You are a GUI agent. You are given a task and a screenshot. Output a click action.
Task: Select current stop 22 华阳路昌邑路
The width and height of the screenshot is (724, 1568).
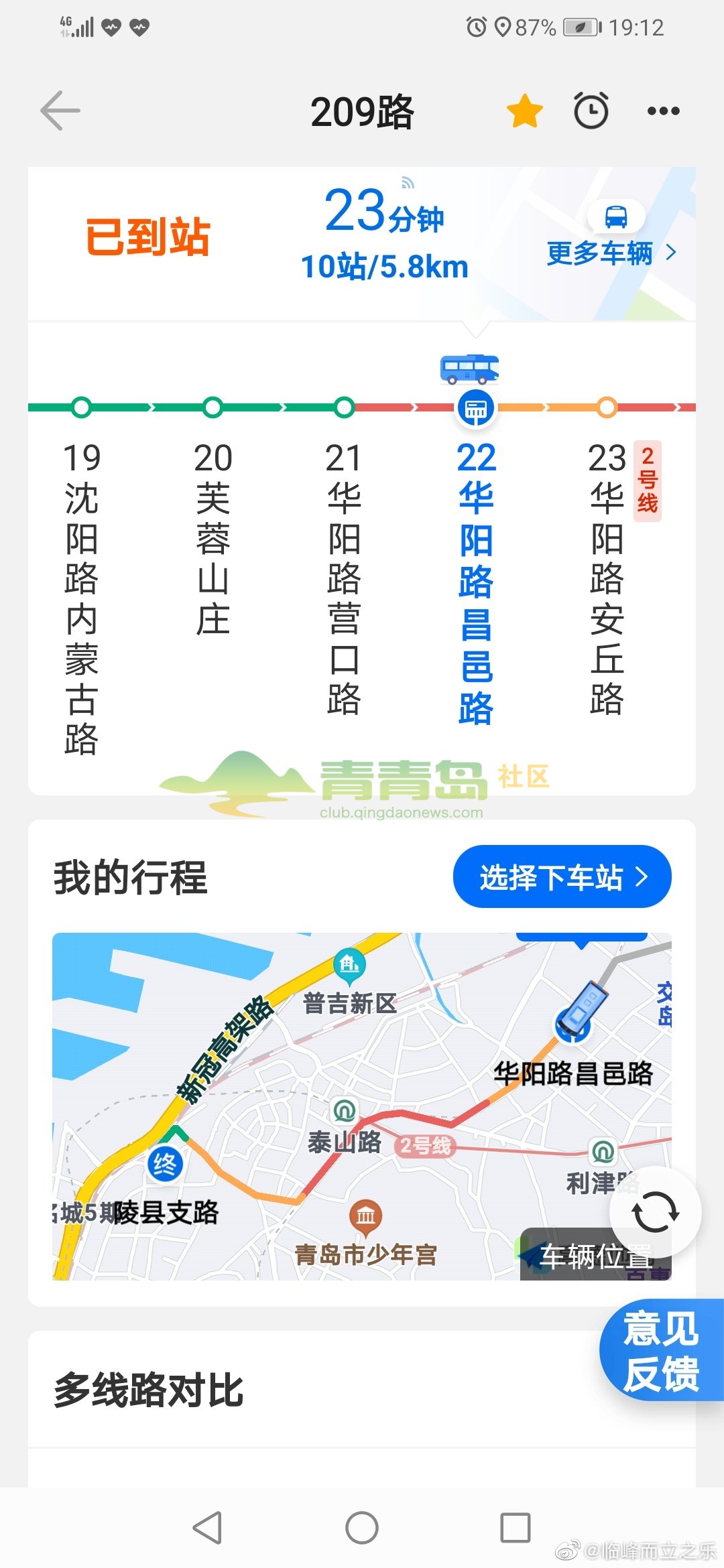(x=476, y=583)
